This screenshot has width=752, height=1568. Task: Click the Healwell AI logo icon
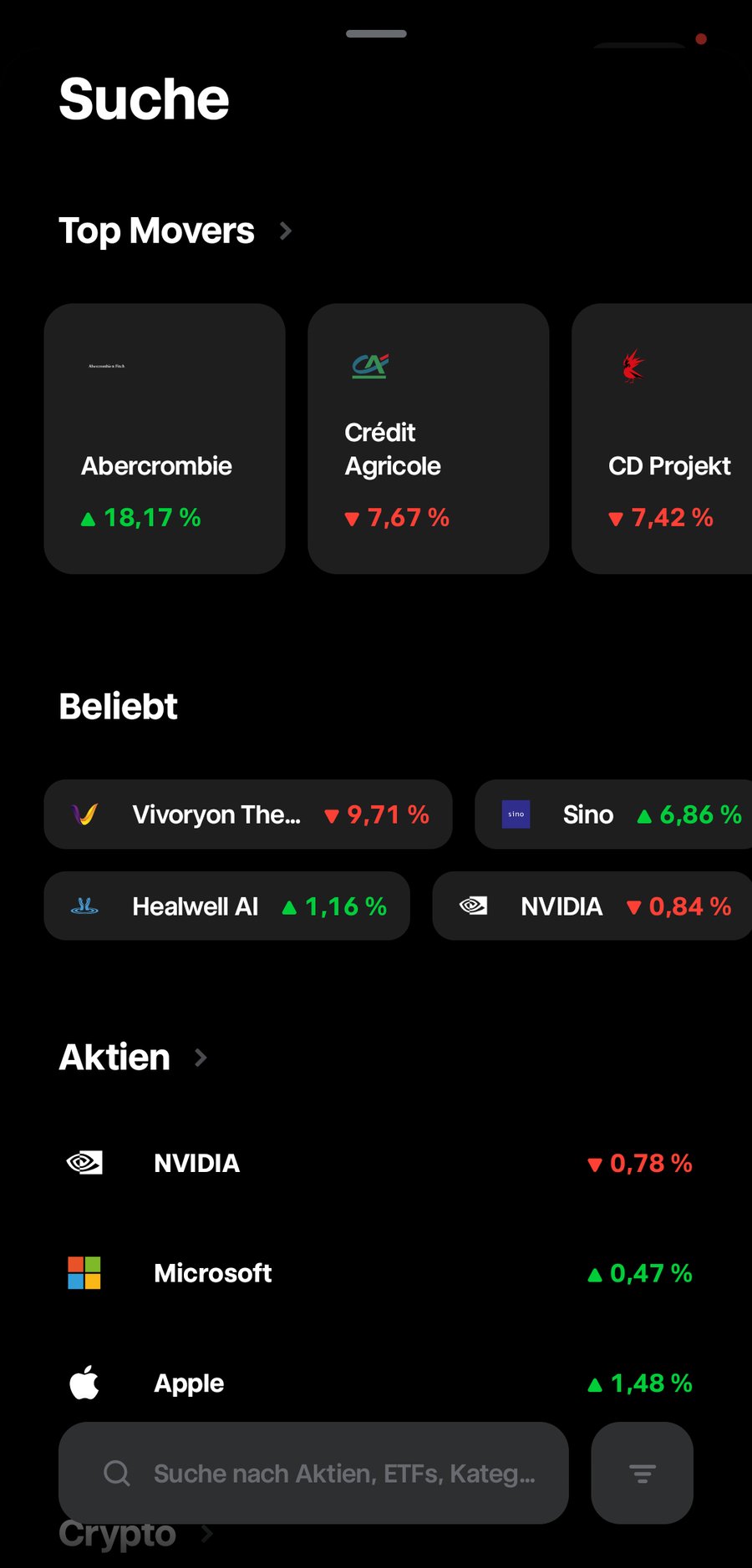coord(84,906)
